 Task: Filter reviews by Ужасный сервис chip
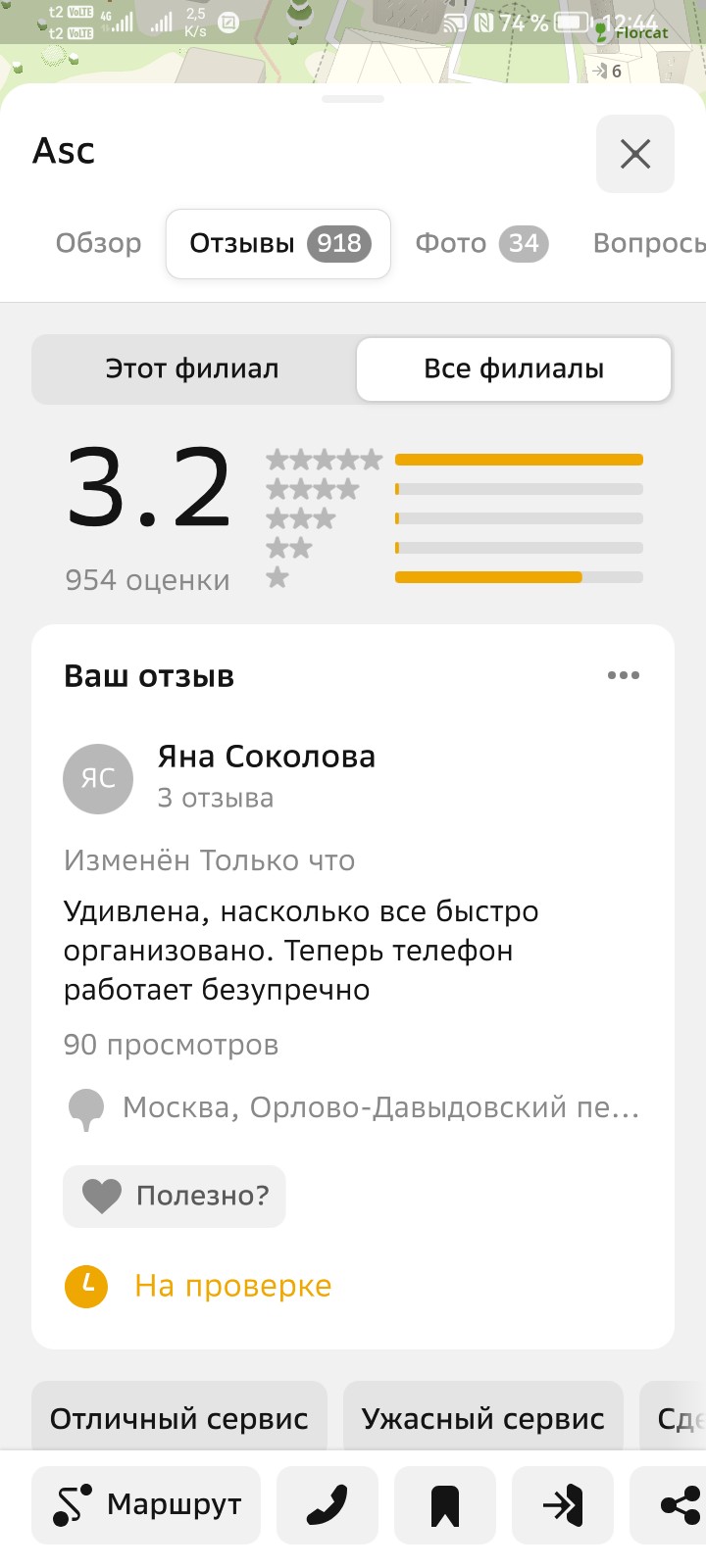482,1418
